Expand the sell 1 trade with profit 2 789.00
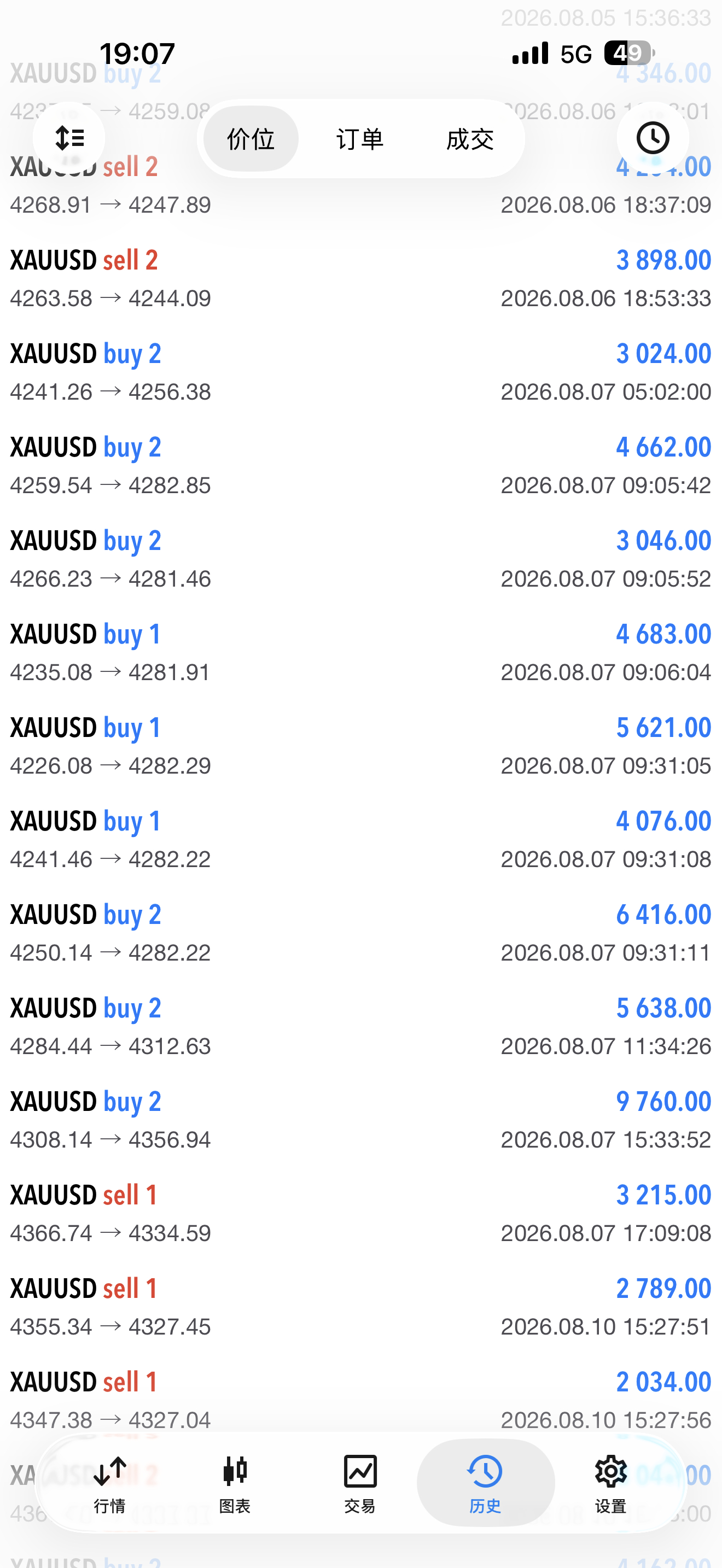 [x=361, y=1307]
